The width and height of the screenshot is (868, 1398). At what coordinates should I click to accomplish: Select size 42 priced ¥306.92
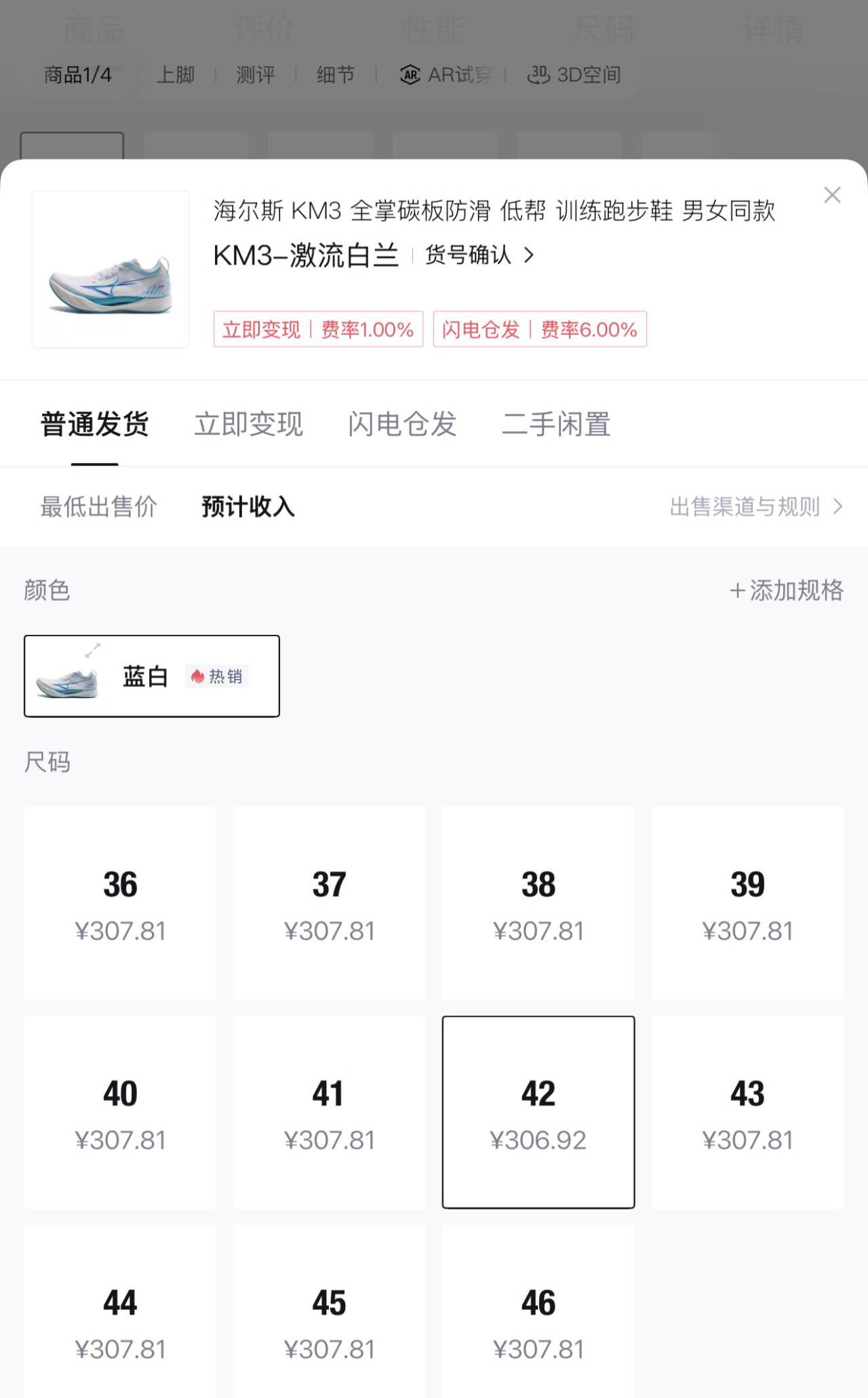pos(538,1112)
